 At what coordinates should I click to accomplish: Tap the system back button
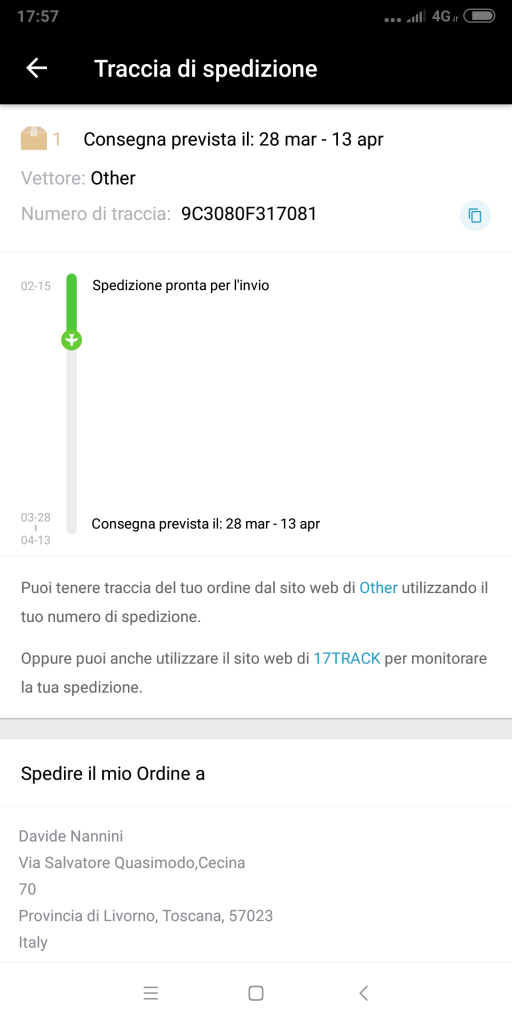coord(364,993)
